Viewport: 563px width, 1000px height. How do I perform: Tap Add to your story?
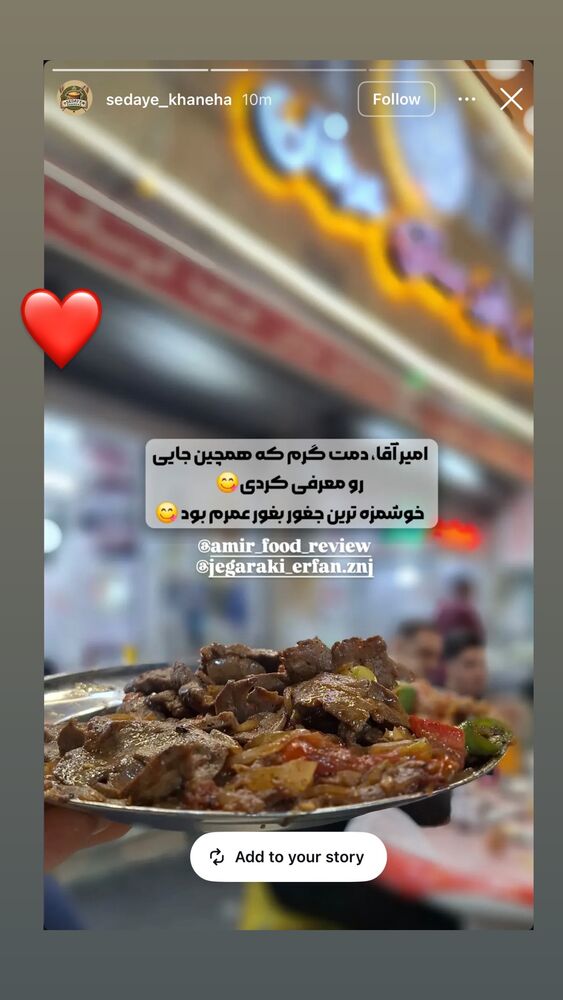click(x=288, y=857)
